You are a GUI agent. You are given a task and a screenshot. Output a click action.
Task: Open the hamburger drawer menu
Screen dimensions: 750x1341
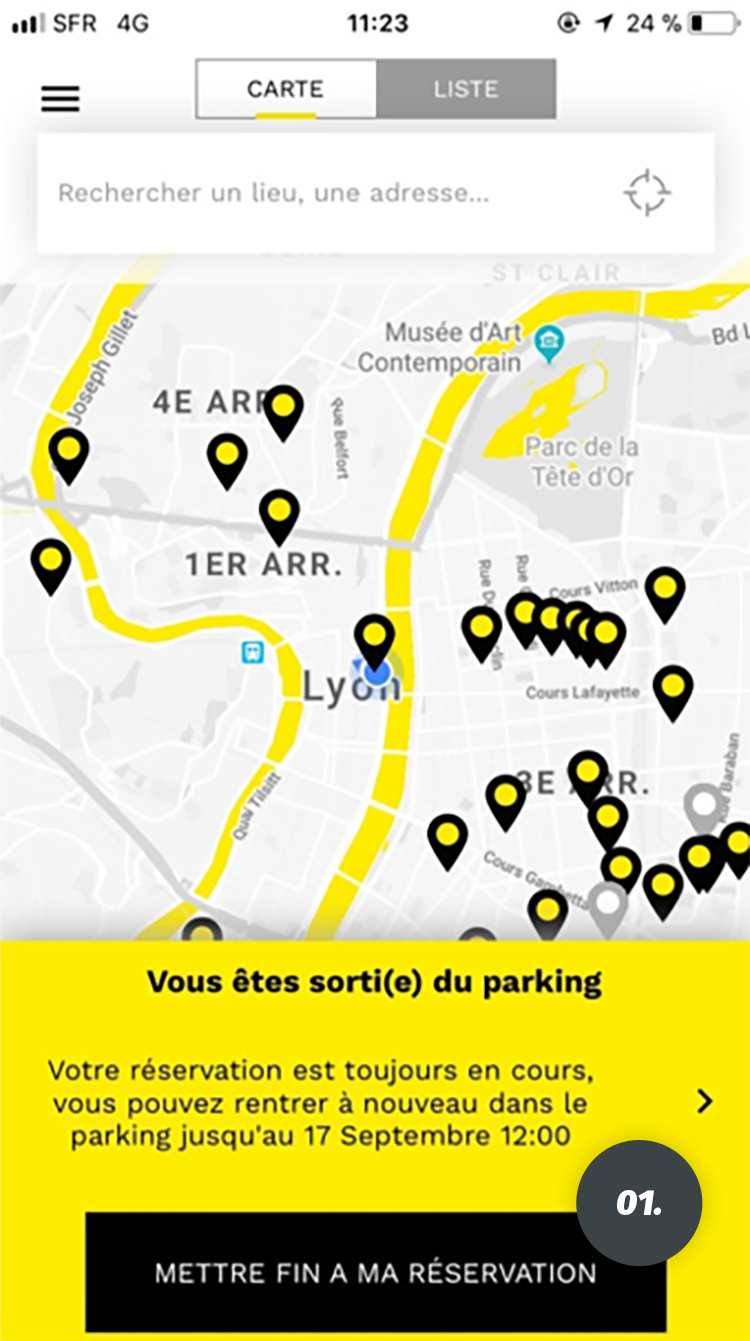60,98
